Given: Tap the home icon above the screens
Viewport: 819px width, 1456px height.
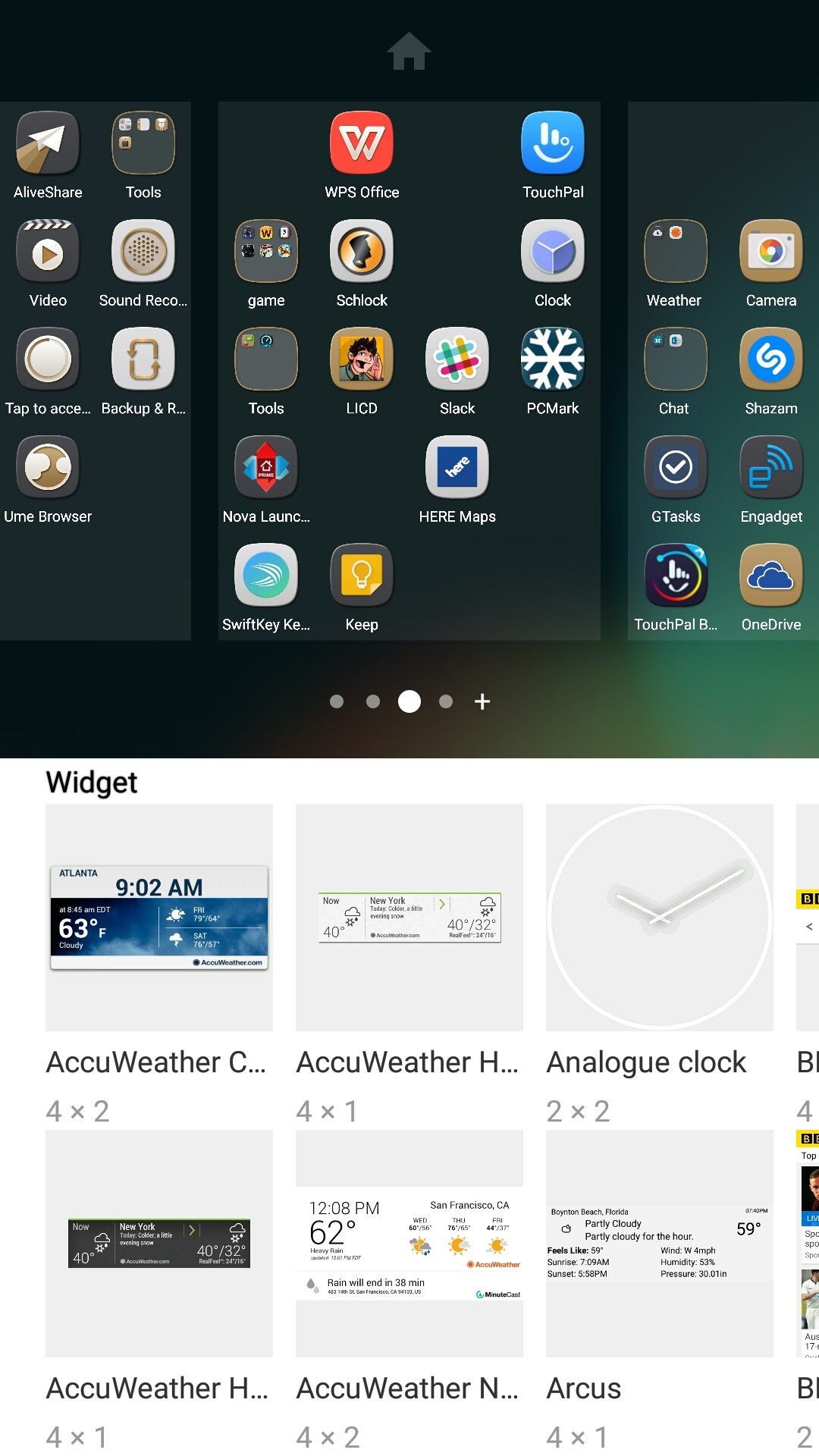Looking at the screenshot, I should click(x=409, y=52).
